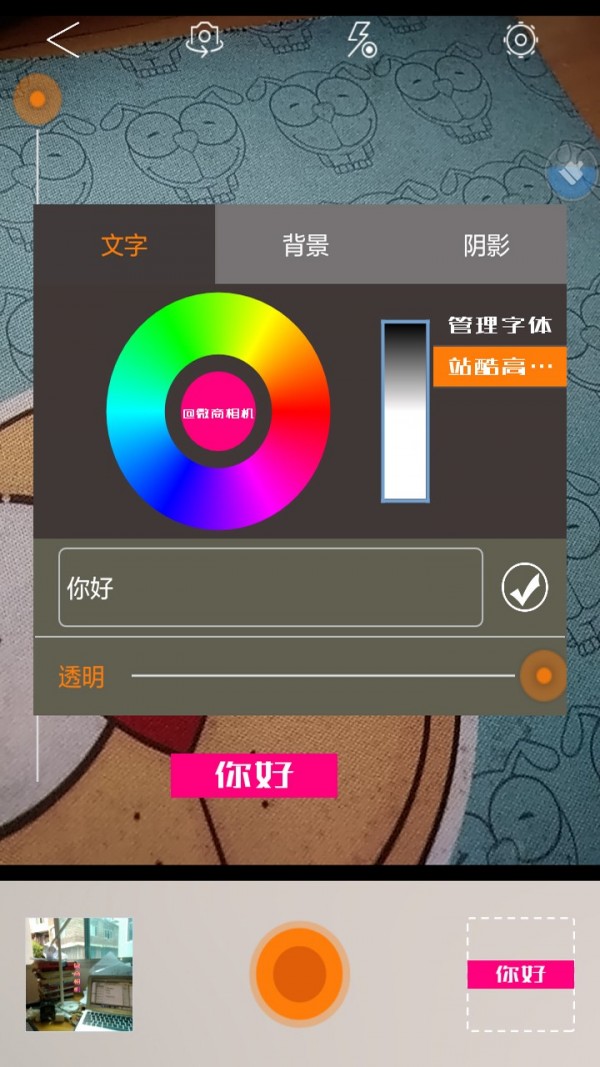Toggle the flash icon
Viewport: 600px width, 1067px height.
click(x=361, y=40)
